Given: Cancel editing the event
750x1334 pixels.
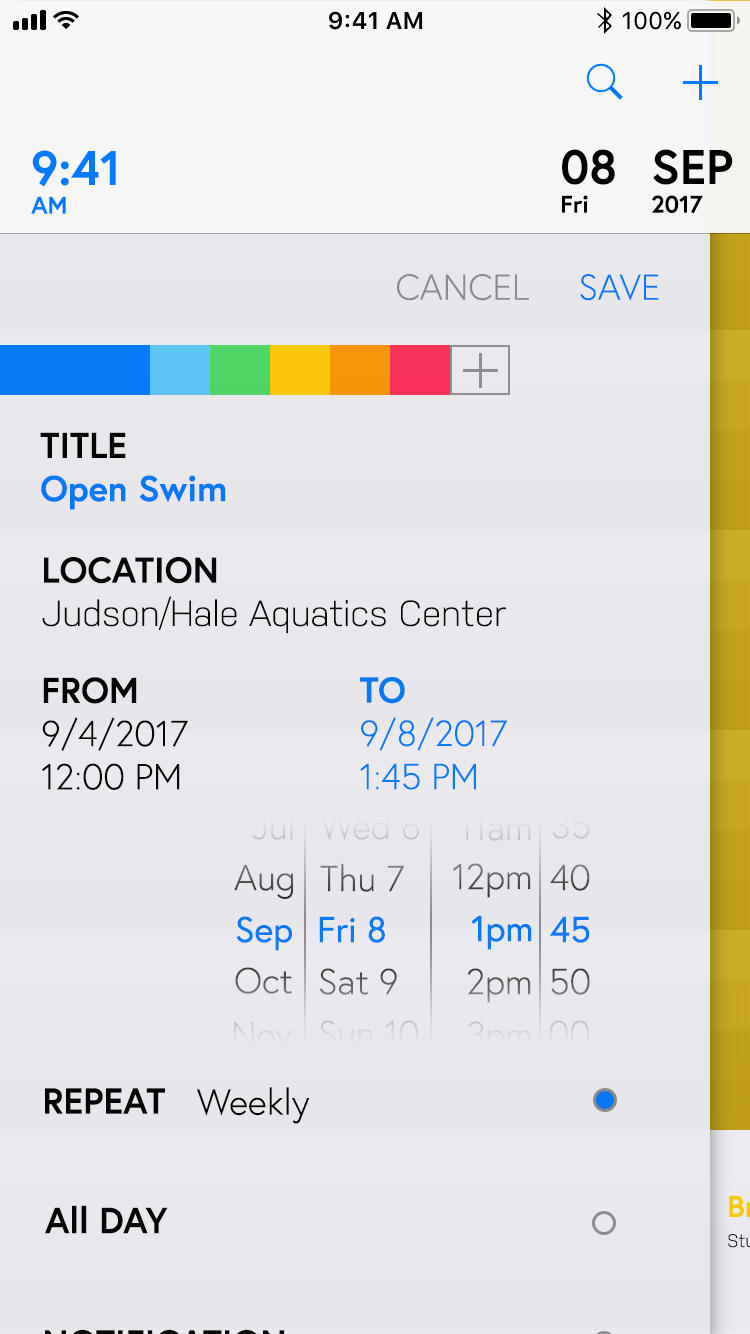Looking at the screenshot, I should pos(462,288).
